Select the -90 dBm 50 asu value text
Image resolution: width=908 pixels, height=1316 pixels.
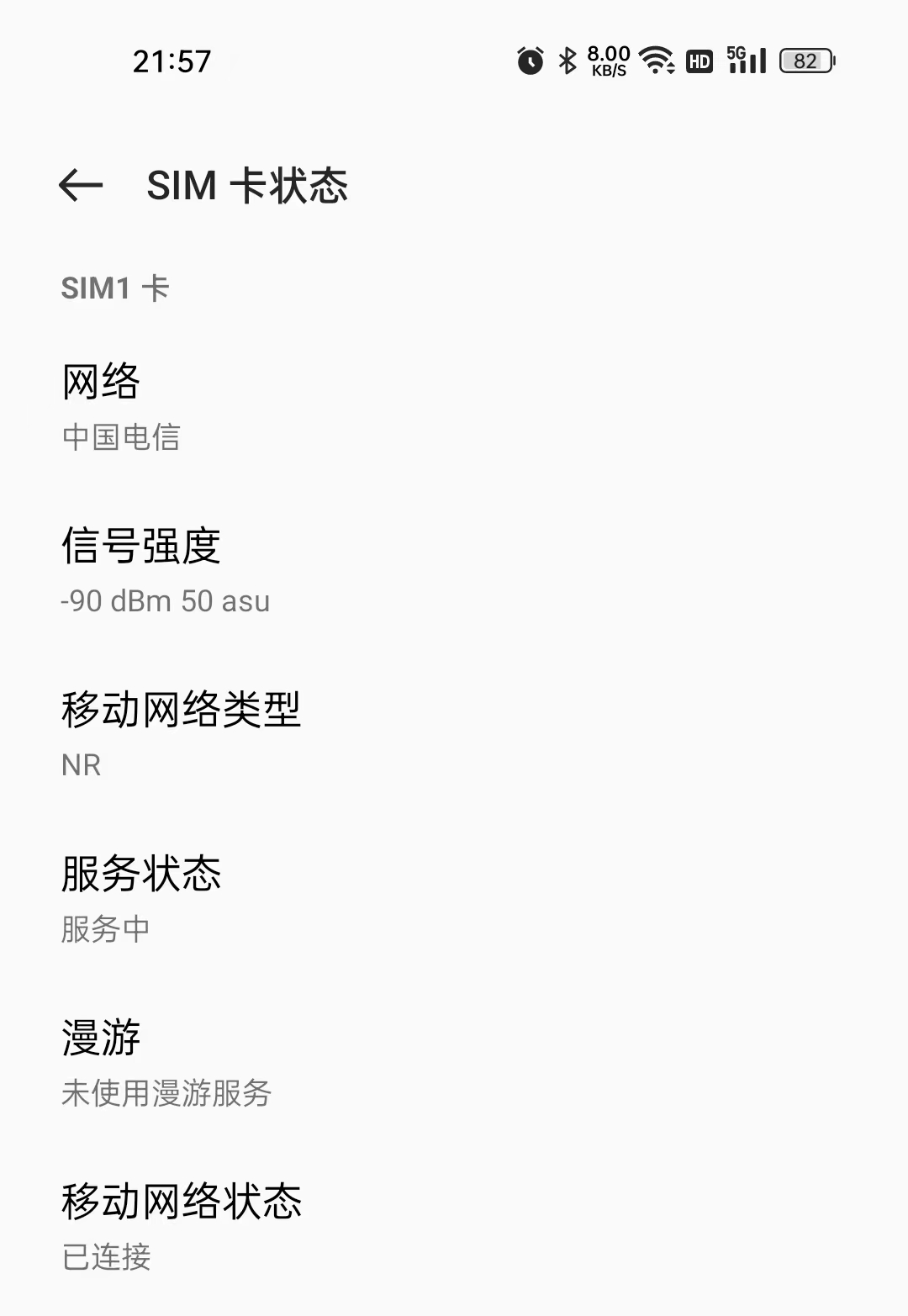click(x=164, y=601)
